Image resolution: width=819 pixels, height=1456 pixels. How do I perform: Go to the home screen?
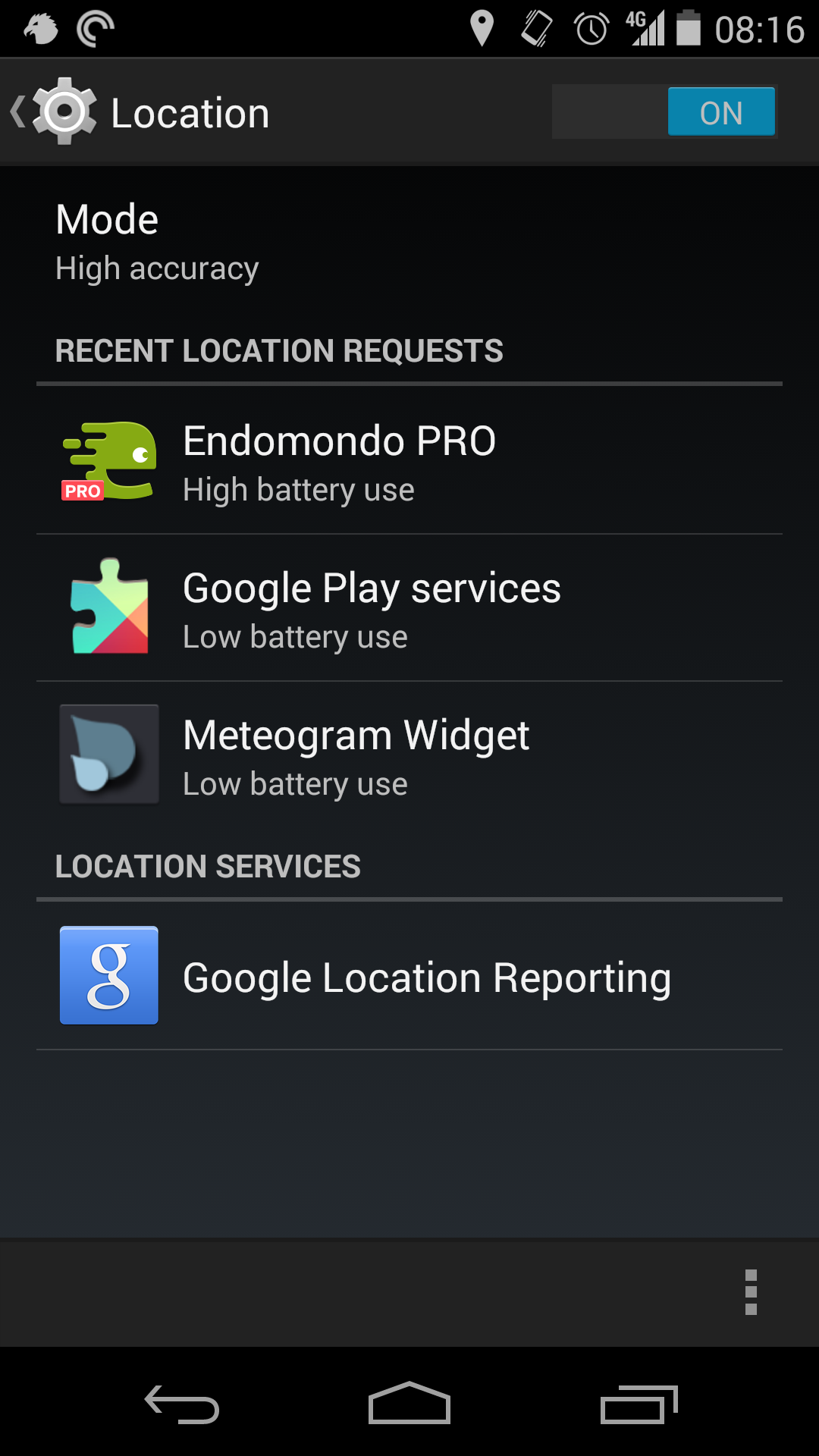409,1403
